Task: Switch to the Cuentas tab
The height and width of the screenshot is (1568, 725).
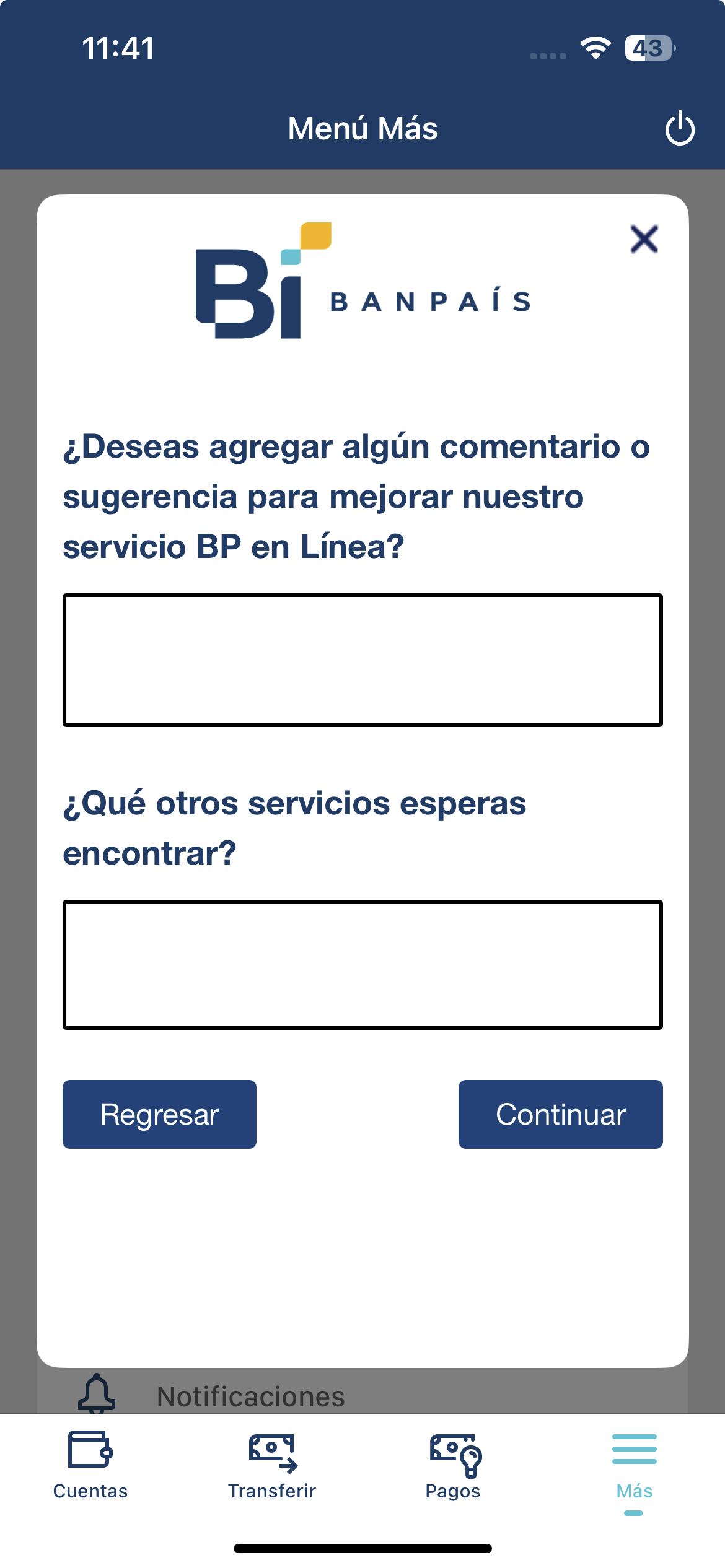Action: click(x=90, y=1466)
